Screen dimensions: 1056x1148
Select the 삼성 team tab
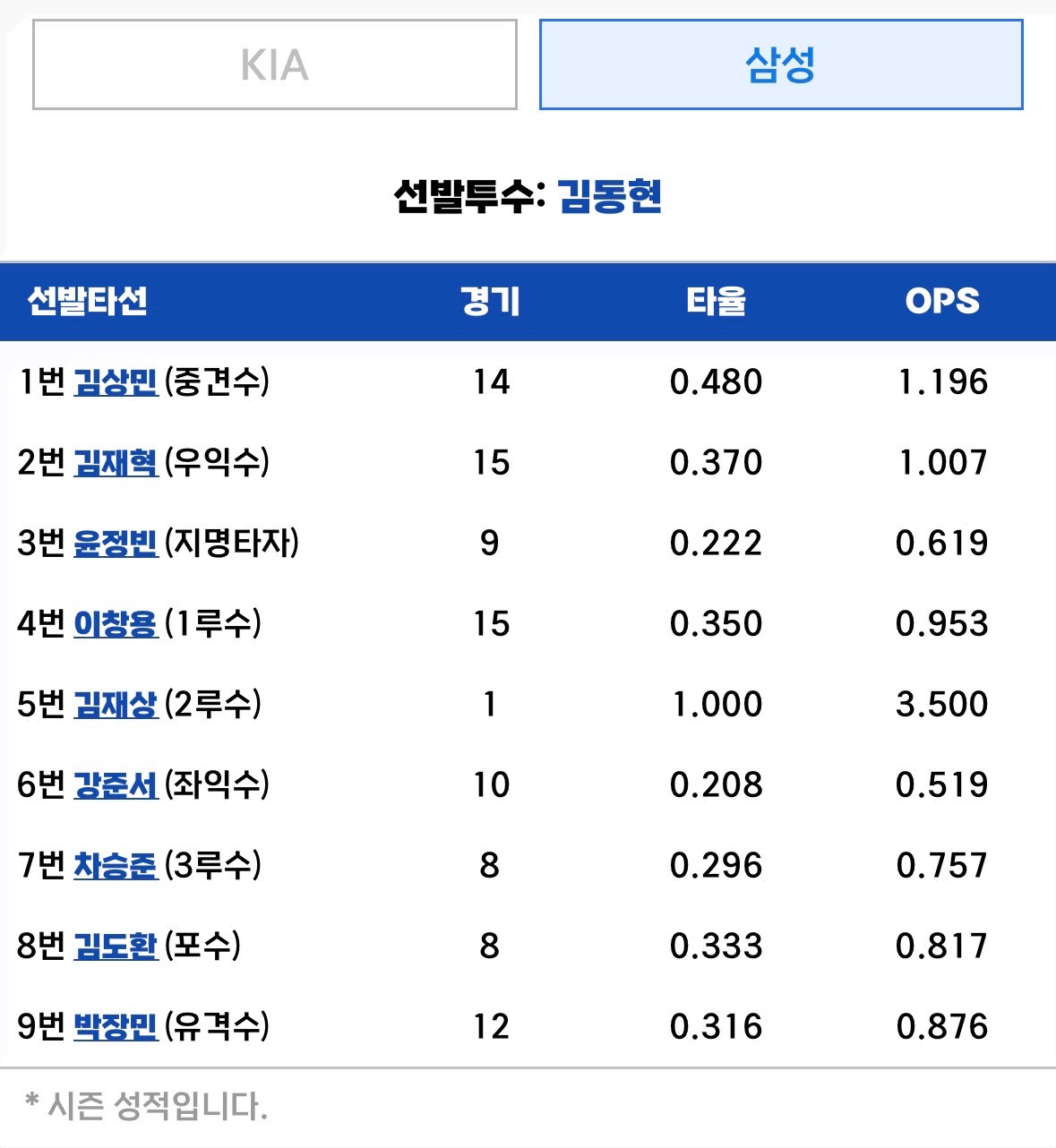(780, 65)
